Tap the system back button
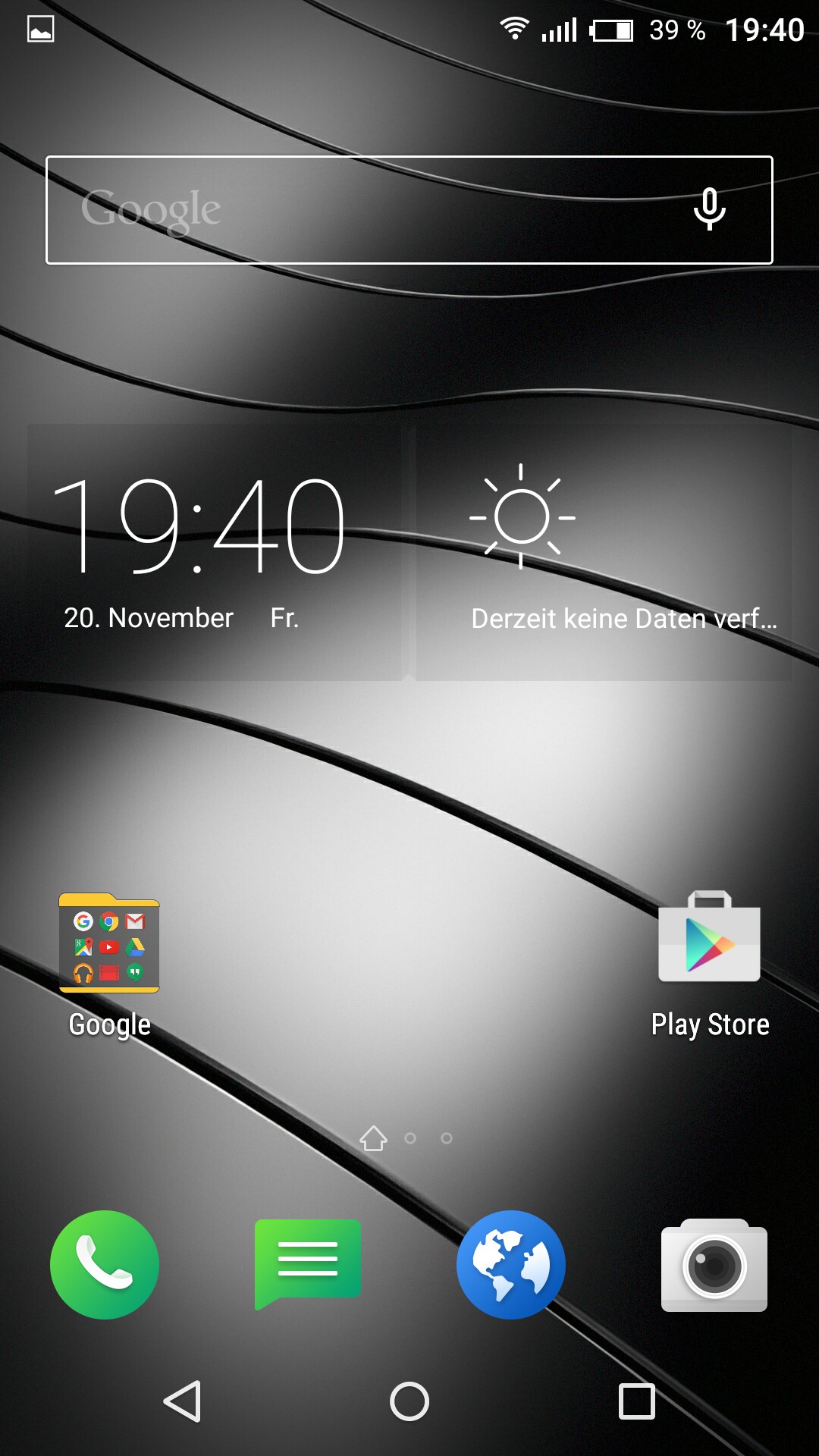819x1456 pixels. [x=183, y=1401]
